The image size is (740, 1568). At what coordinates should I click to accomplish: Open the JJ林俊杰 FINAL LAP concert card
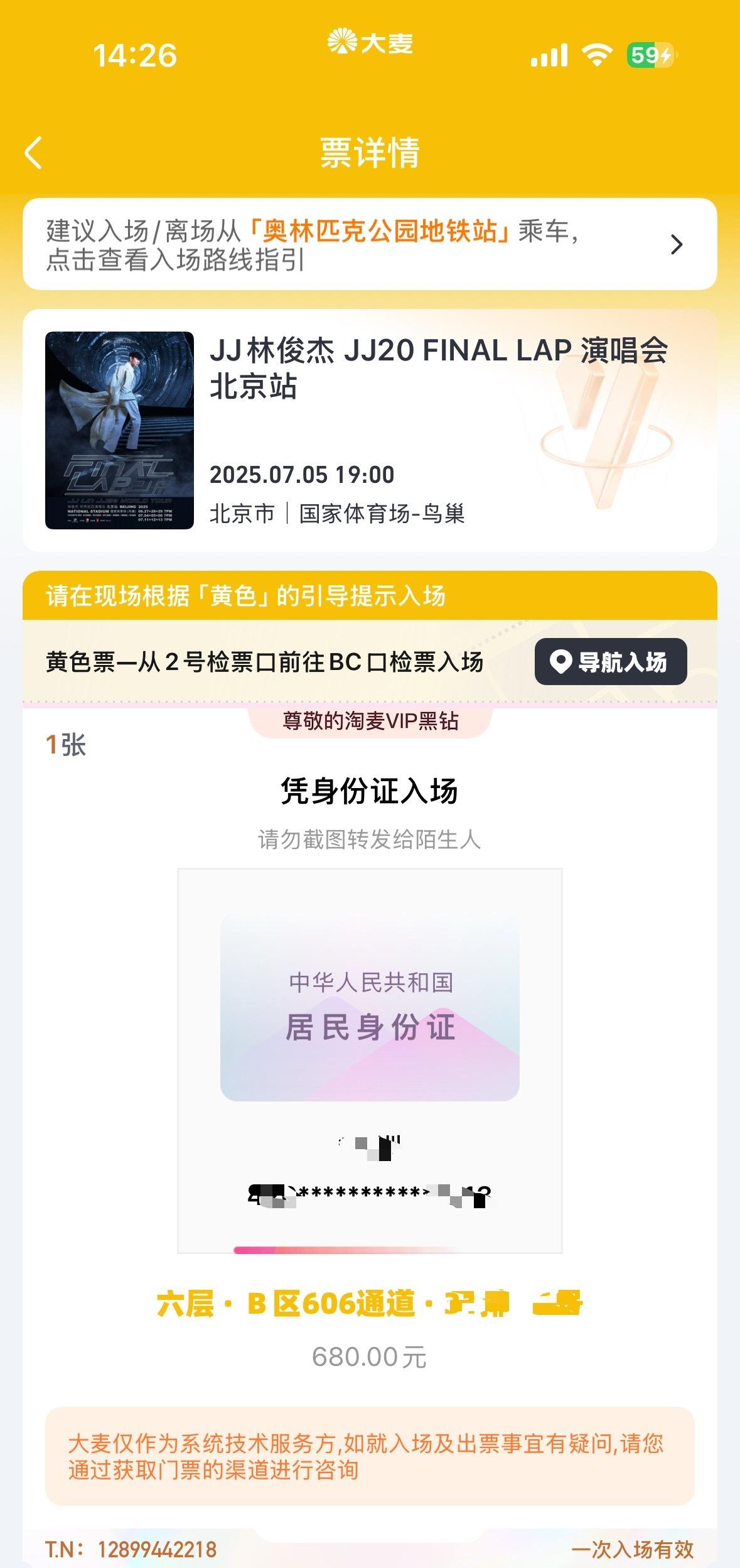[370, 430]
